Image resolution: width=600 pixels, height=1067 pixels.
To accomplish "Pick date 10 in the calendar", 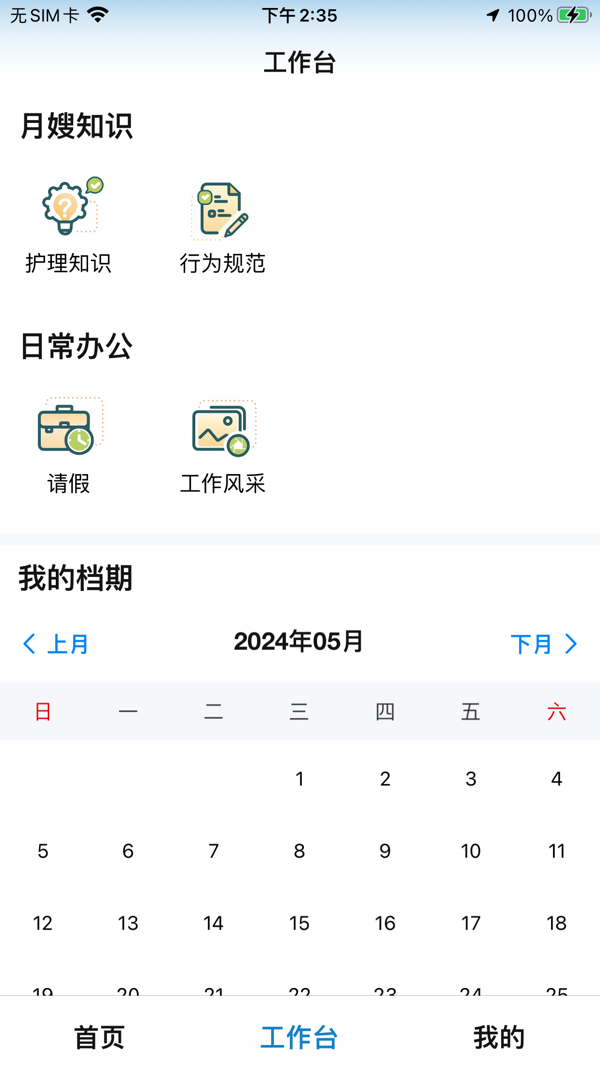I will 471,851.
